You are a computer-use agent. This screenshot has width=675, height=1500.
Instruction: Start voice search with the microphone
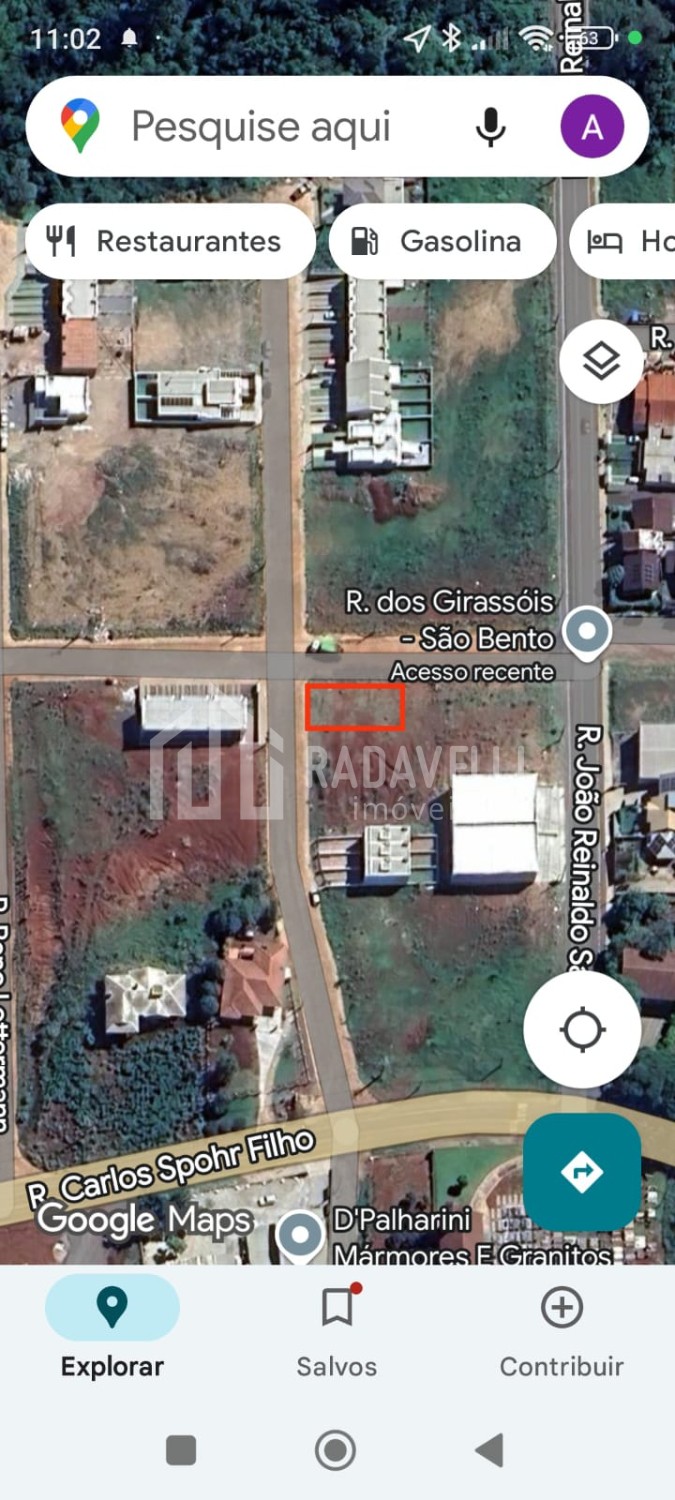point(490,127)
